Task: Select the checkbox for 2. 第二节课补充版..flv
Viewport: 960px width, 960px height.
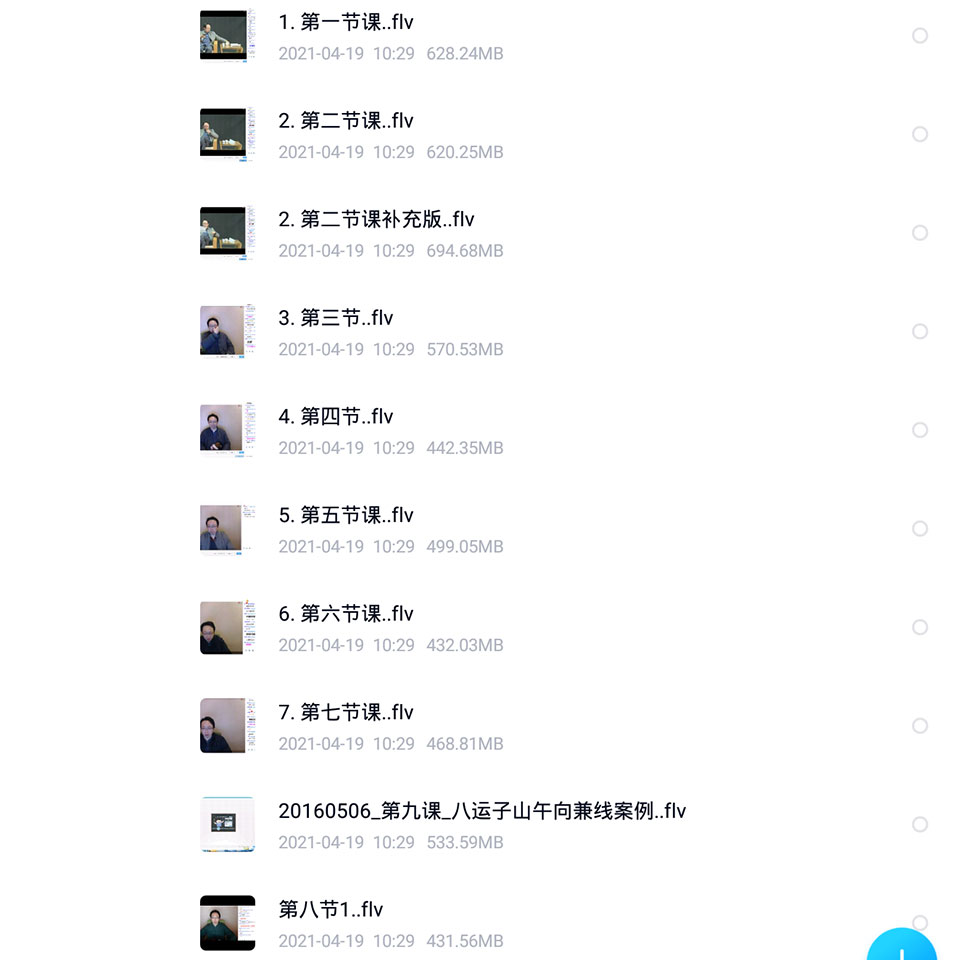Action: point(920,233)
